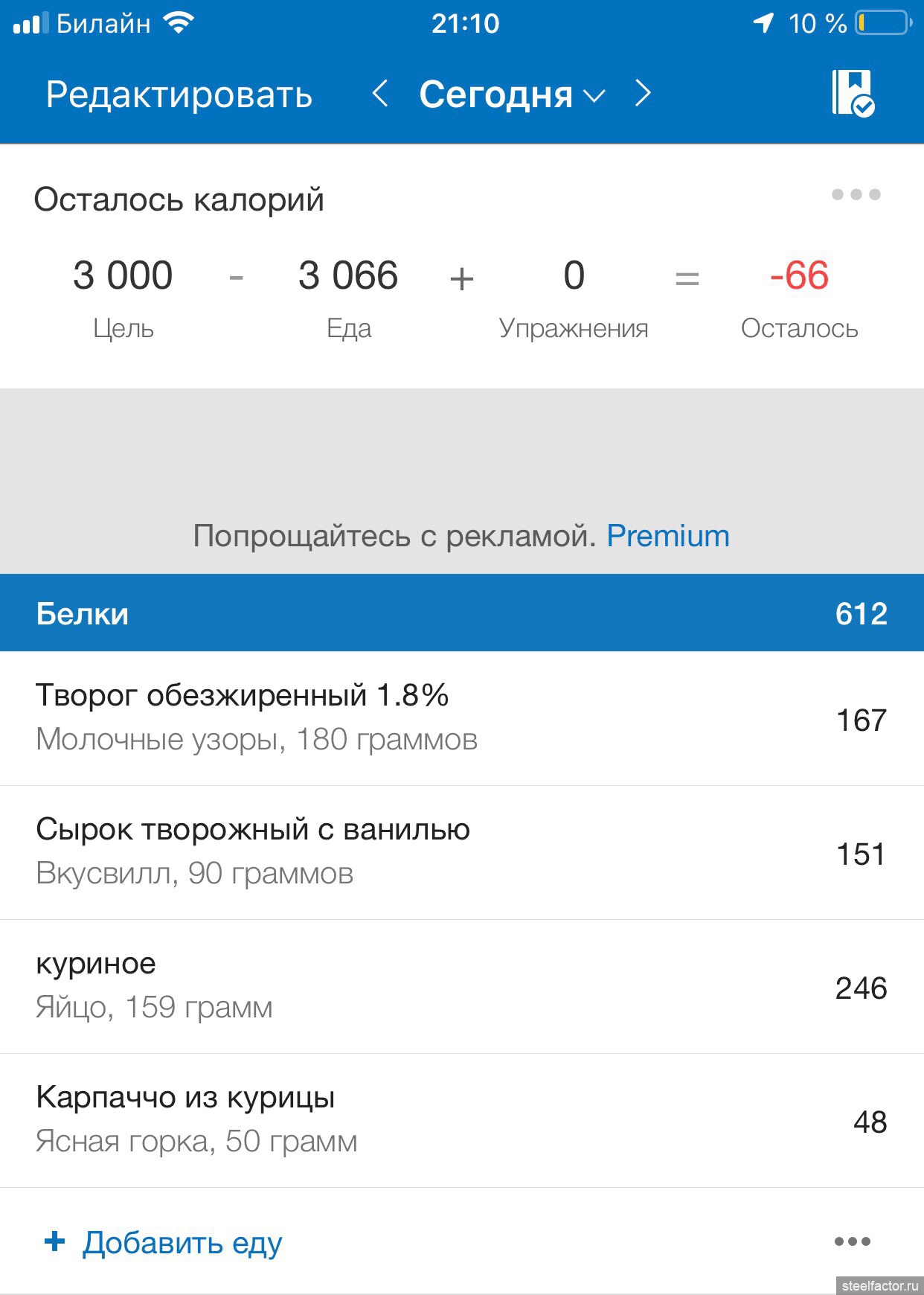Viewport: 924px width, 1295px height.
Task: Open the diary completion bookmark icon
Action: pos(853,94)
